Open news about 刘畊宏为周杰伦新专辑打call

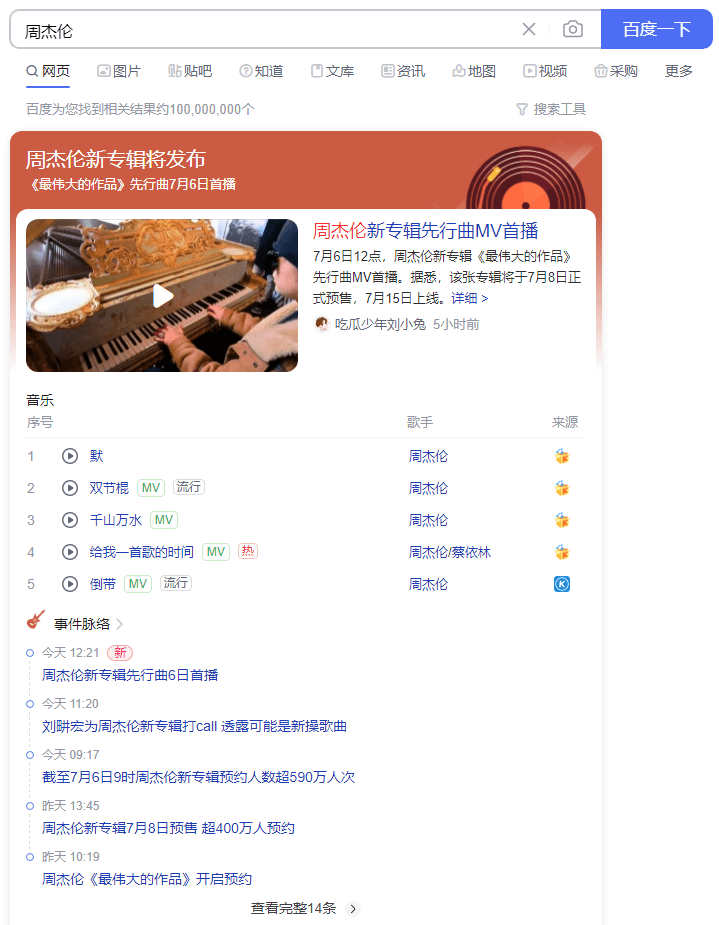point(194,726)
